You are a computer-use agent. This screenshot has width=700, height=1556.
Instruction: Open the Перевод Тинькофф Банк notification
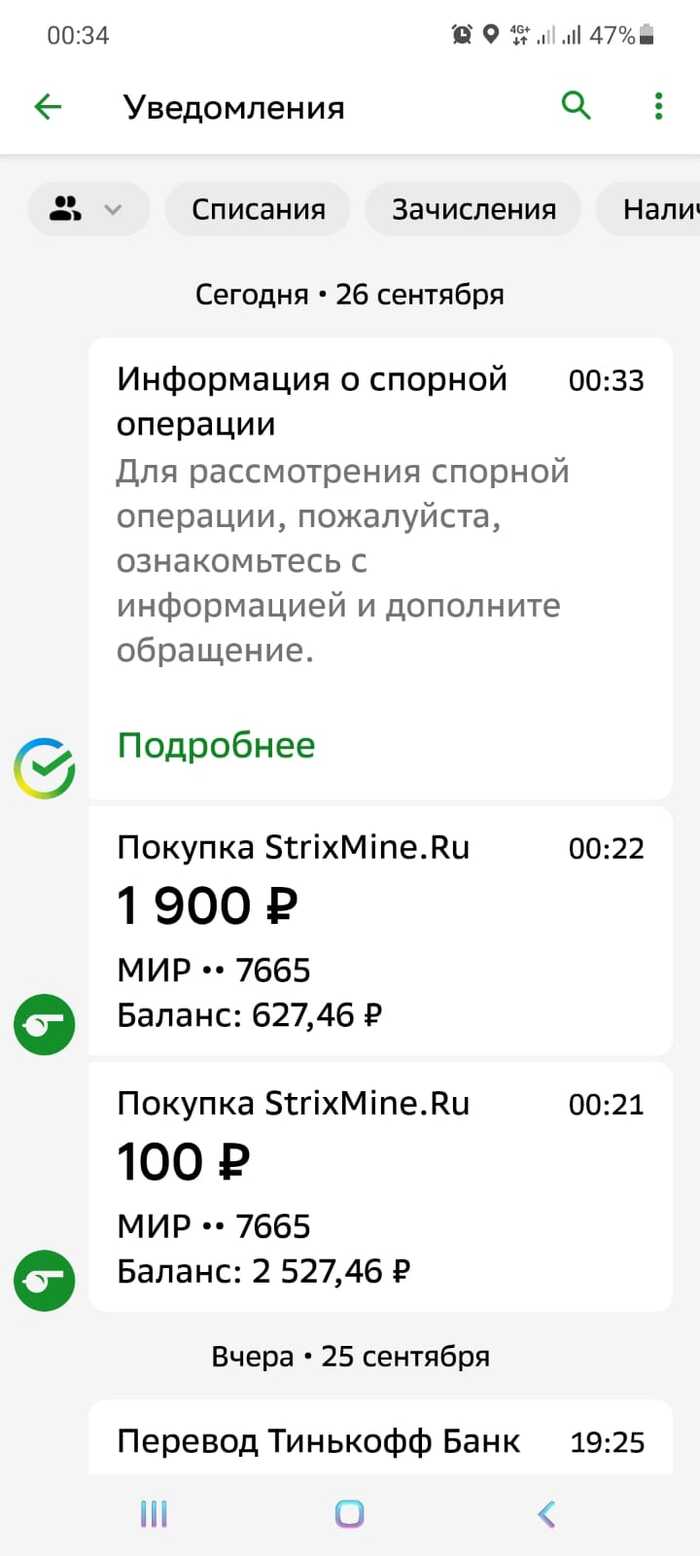coord(380,1440)
